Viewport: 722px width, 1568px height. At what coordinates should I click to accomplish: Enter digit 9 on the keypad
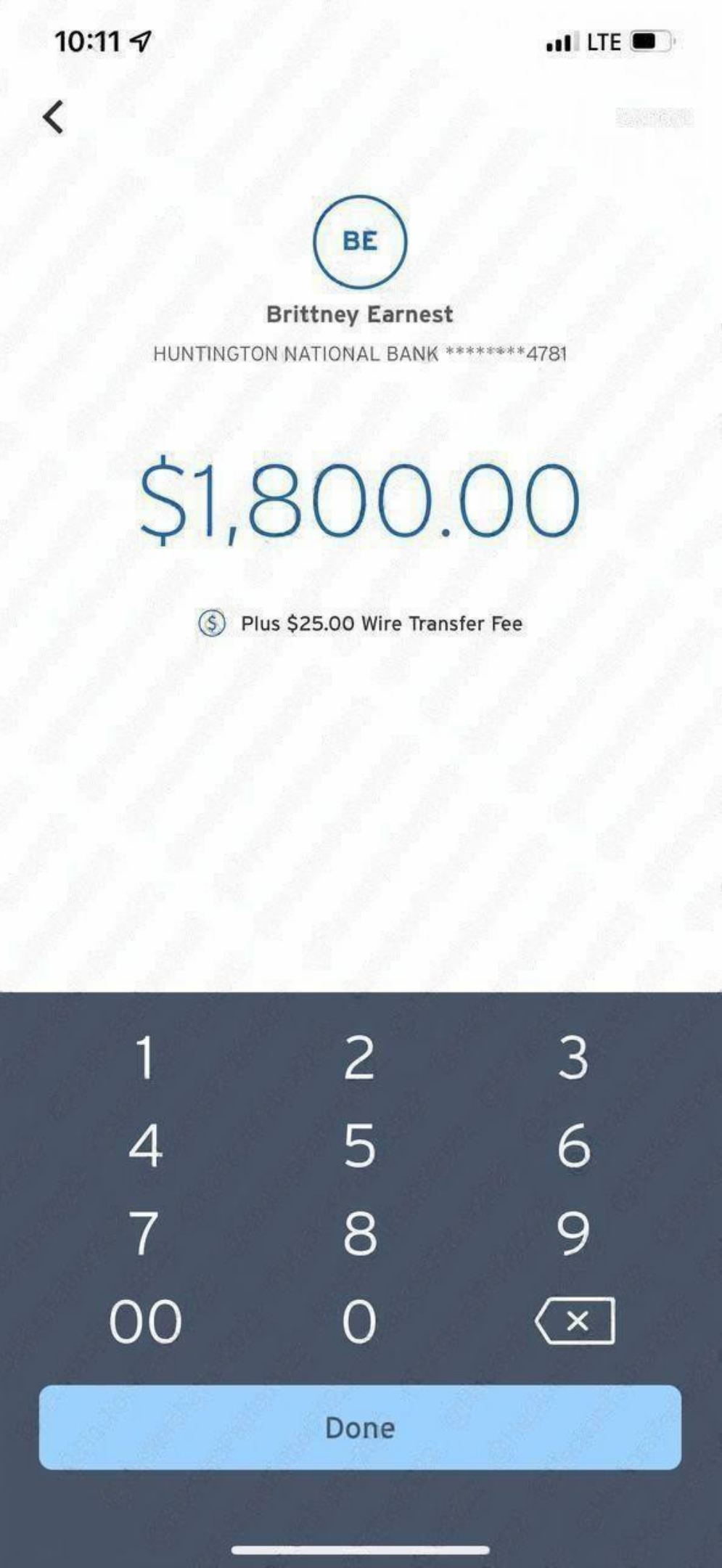573,1233
